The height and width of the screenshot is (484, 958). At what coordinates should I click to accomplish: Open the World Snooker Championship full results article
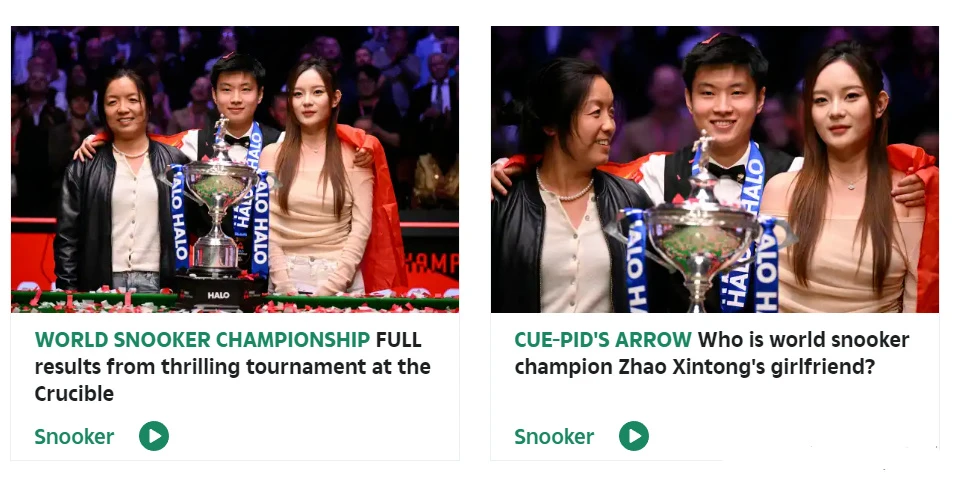(233, 366)
